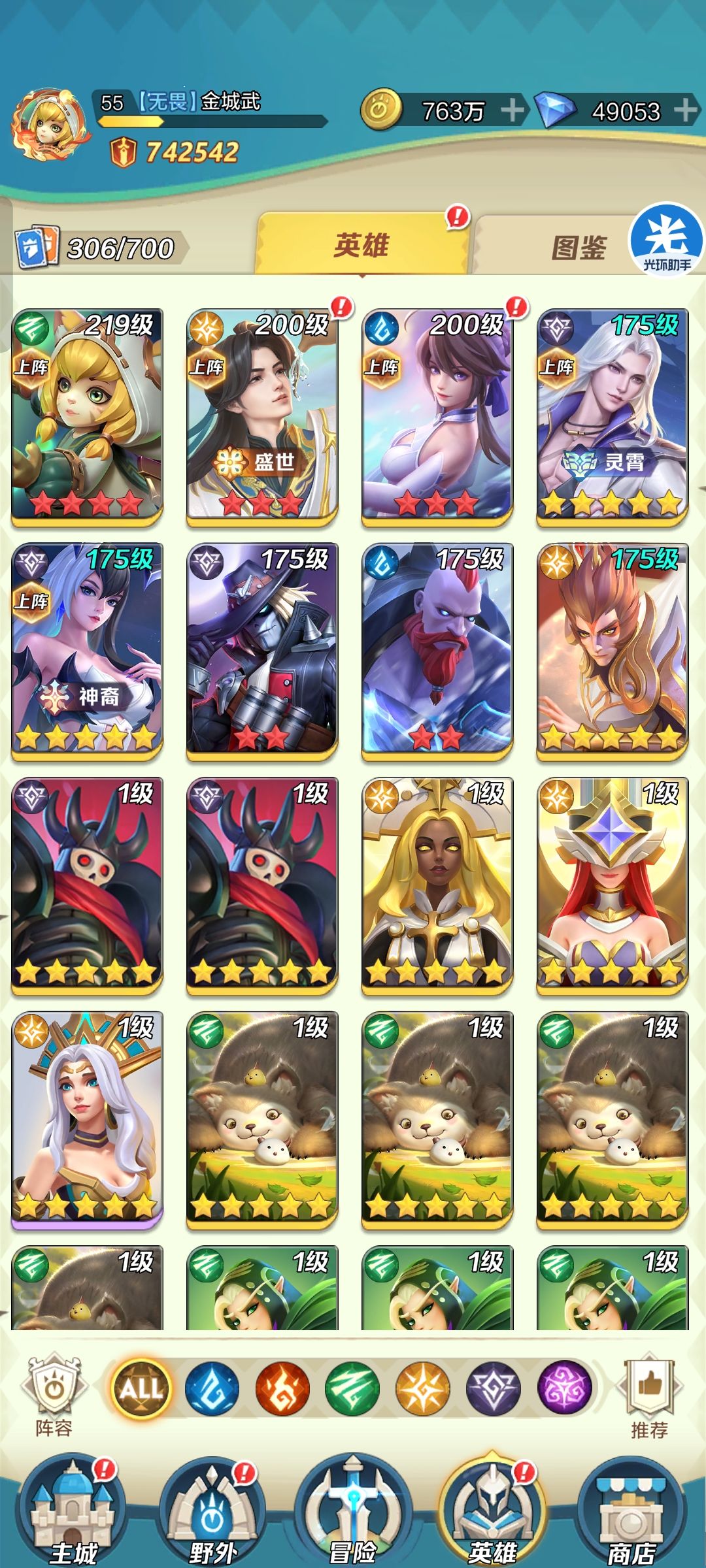
Task: View the 神裔 hero card
Action: (87, 651)
